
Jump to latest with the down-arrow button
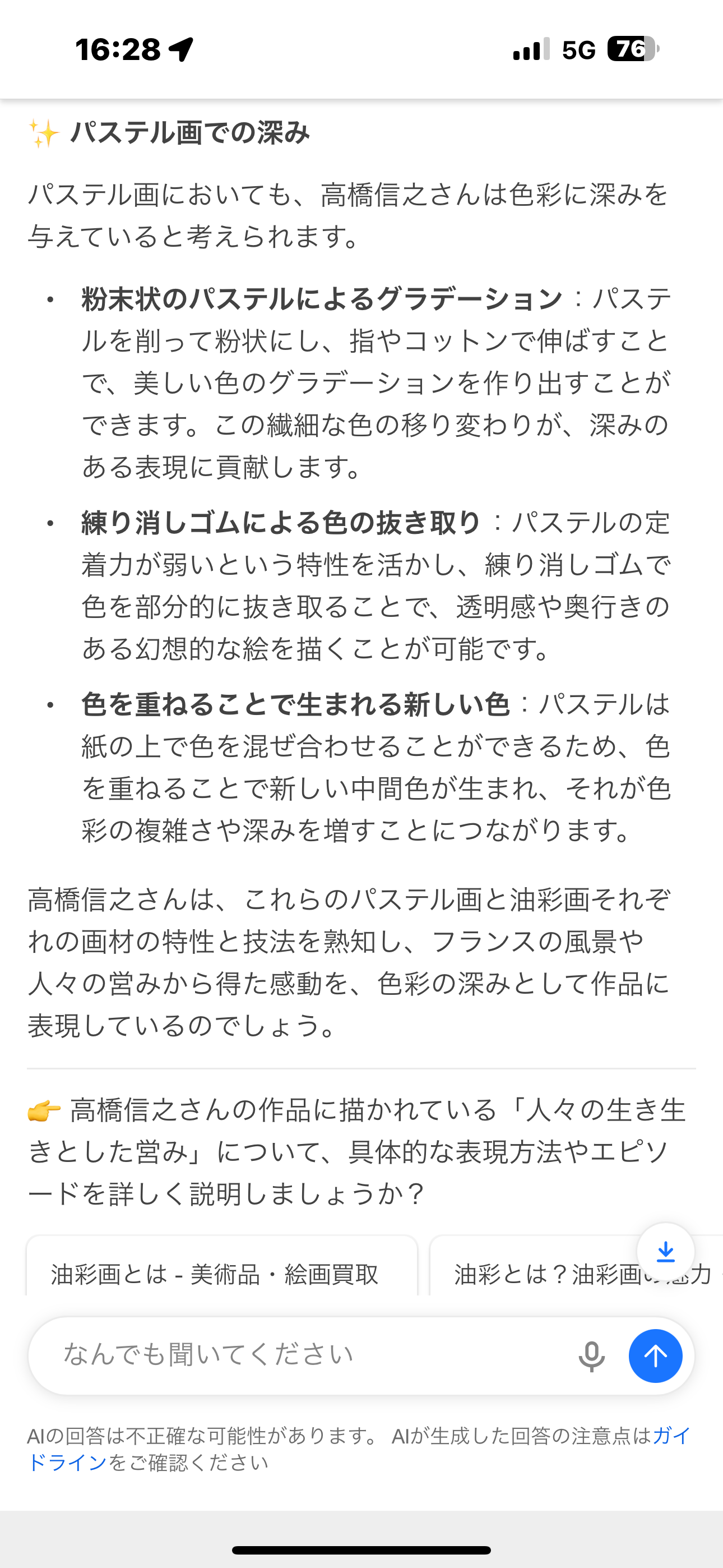tap(665, 1252)
